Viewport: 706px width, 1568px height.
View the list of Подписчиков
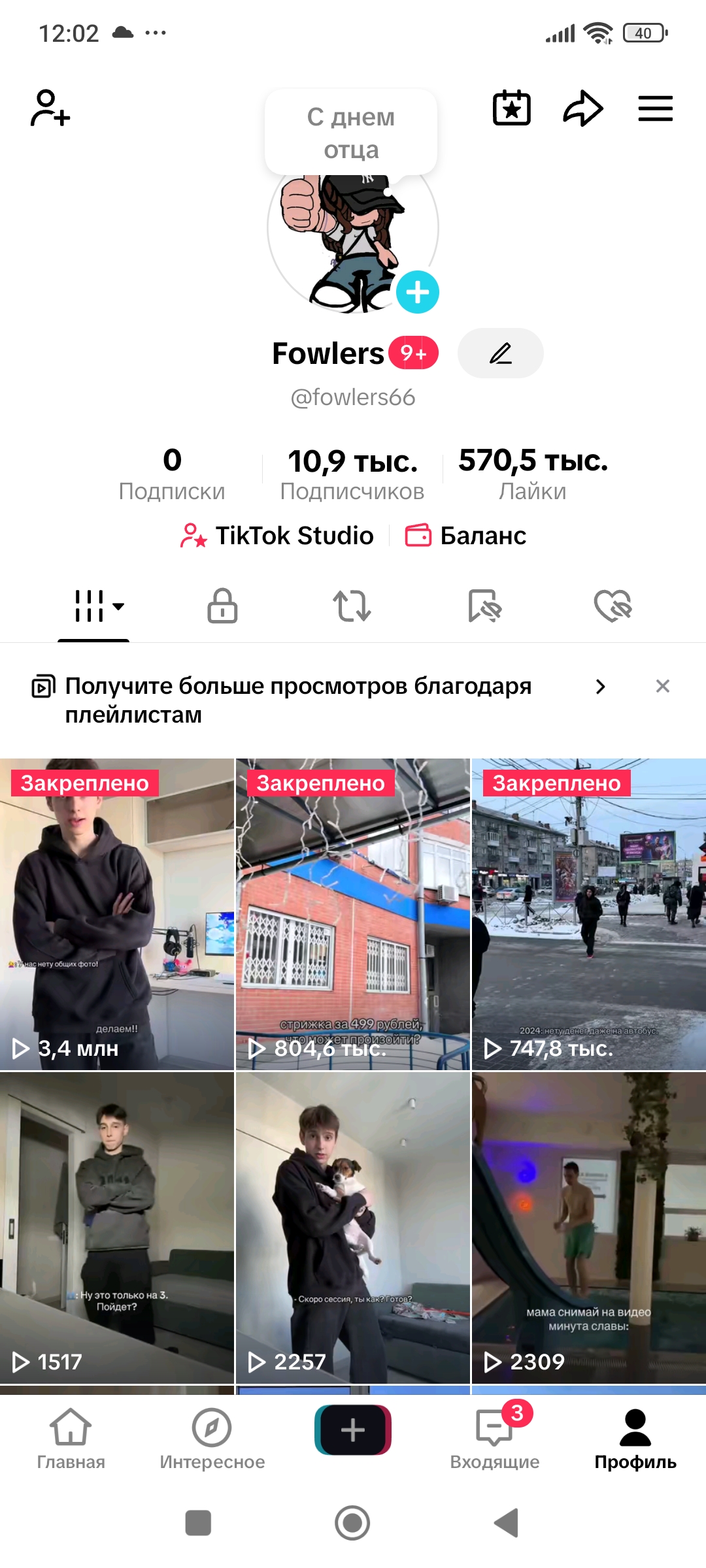(352, 474)
